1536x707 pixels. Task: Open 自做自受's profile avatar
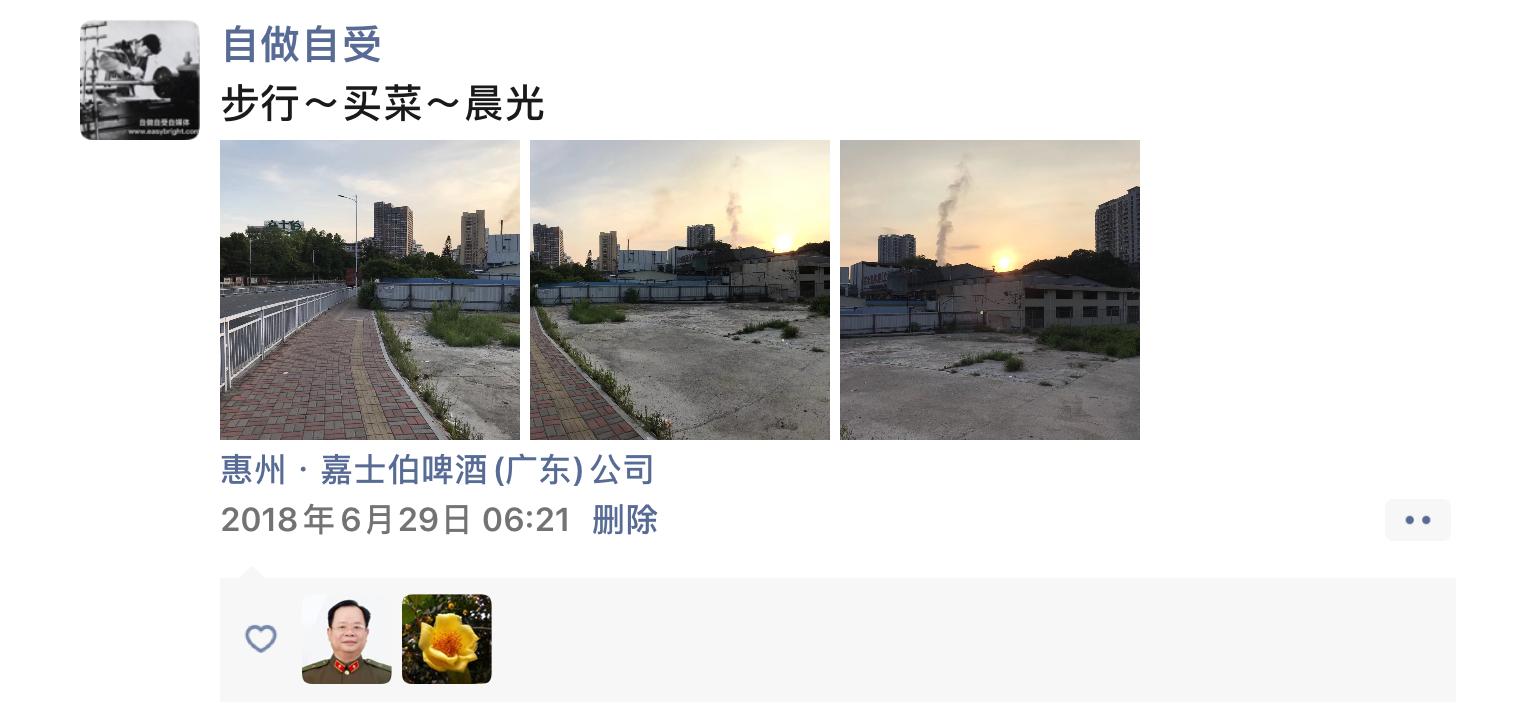pos(140,80)
